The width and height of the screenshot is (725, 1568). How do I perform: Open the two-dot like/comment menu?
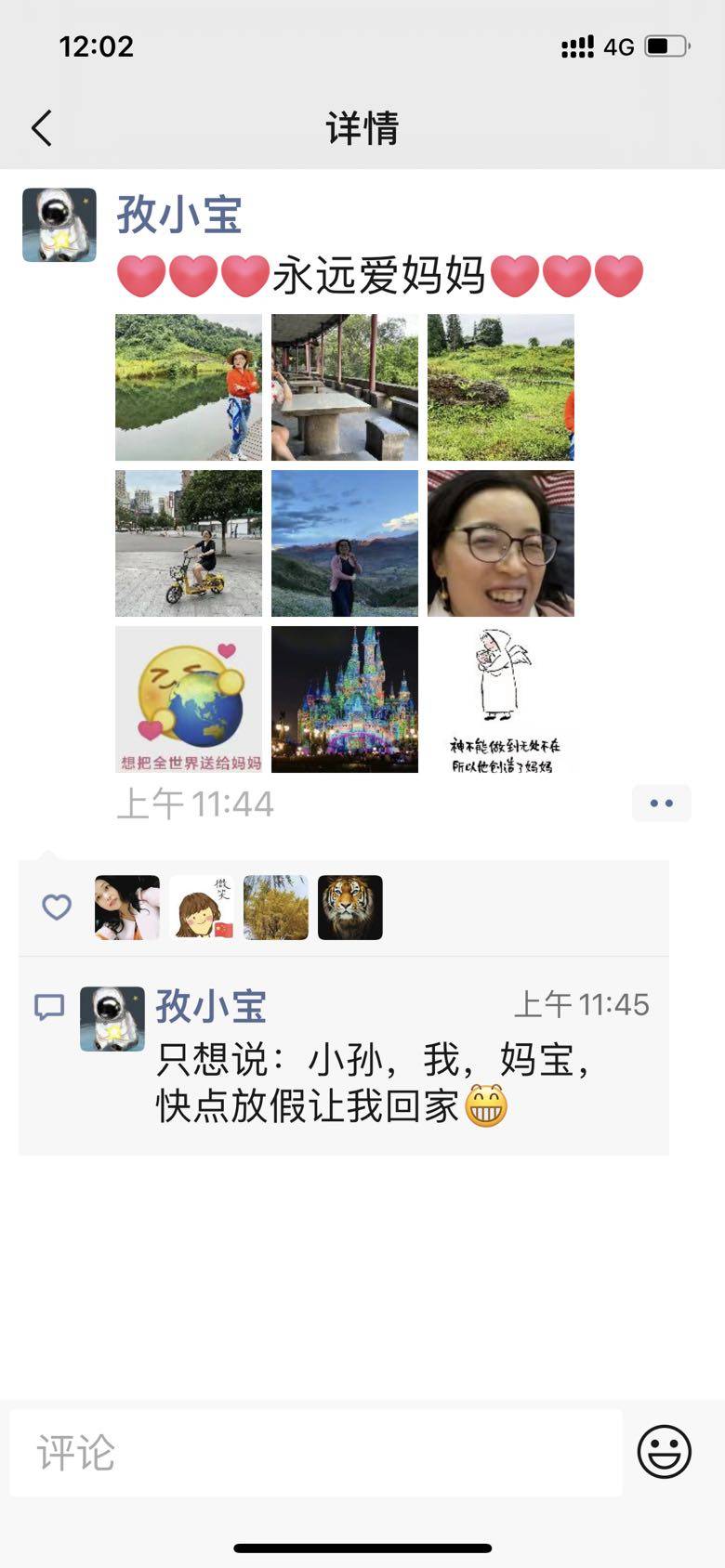point(661,804)
